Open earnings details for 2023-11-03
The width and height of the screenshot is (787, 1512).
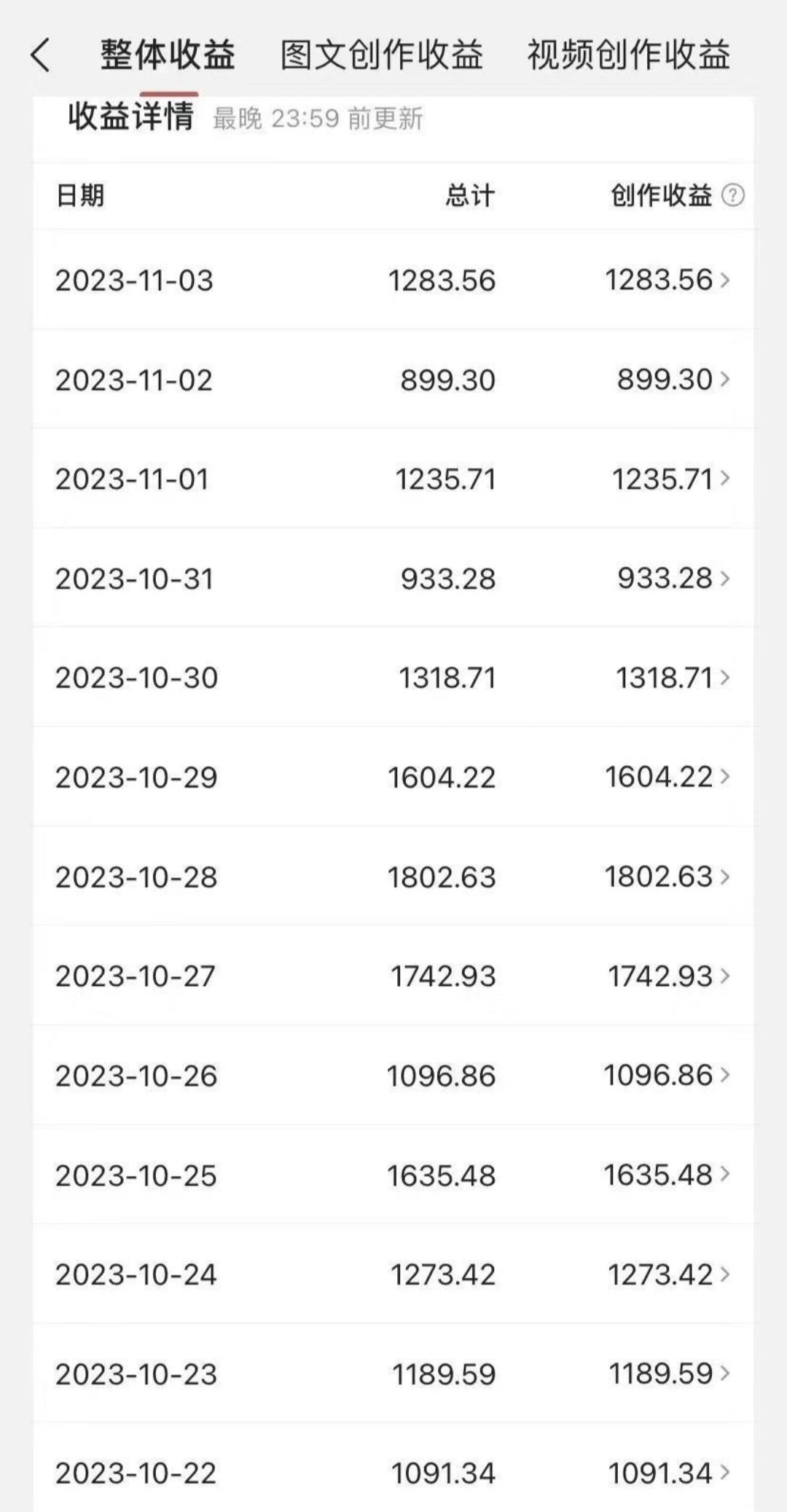click(393, 280)
